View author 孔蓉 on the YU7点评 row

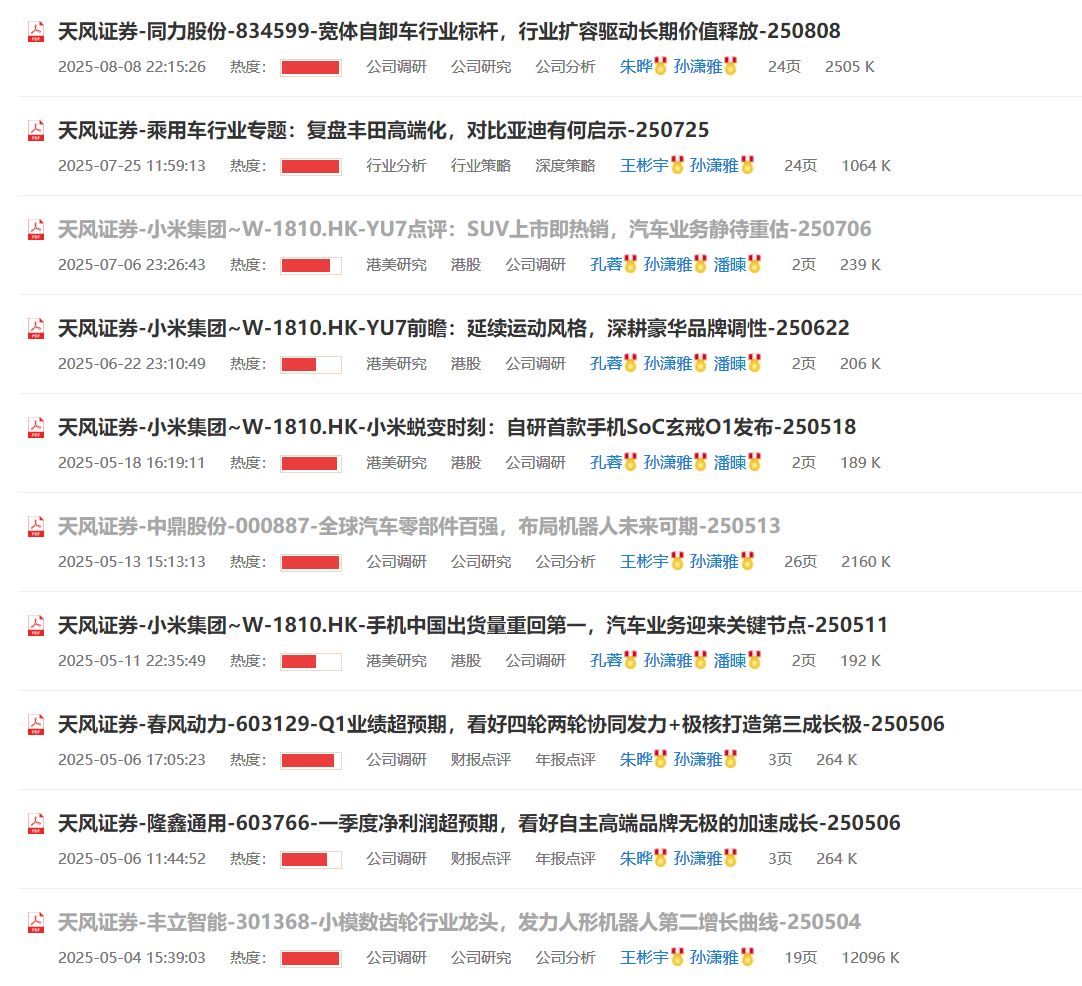(x=606, y=265)
